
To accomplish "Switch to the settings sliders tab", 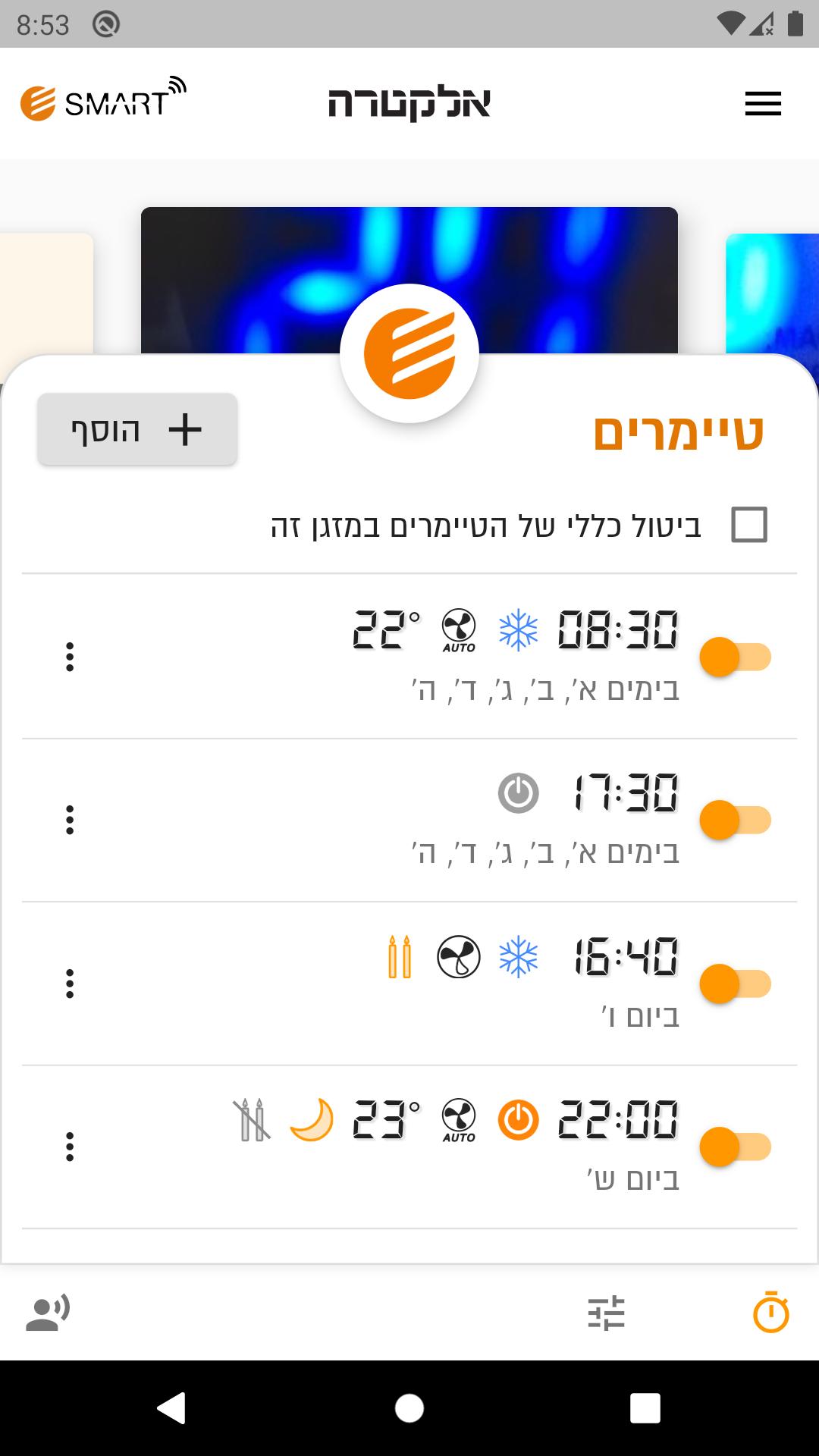I will [607, 1313].
